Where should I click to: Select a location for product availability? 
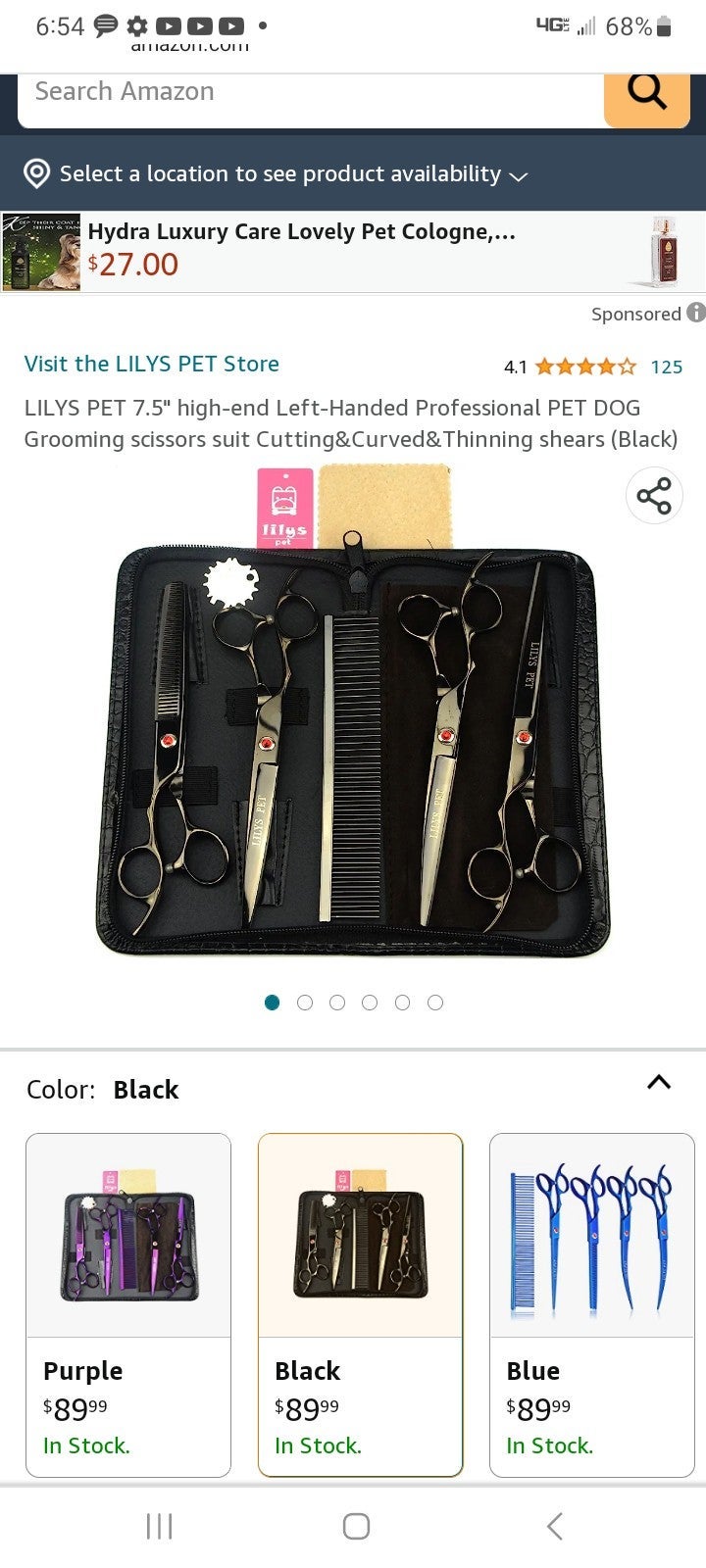click(276, 173)
